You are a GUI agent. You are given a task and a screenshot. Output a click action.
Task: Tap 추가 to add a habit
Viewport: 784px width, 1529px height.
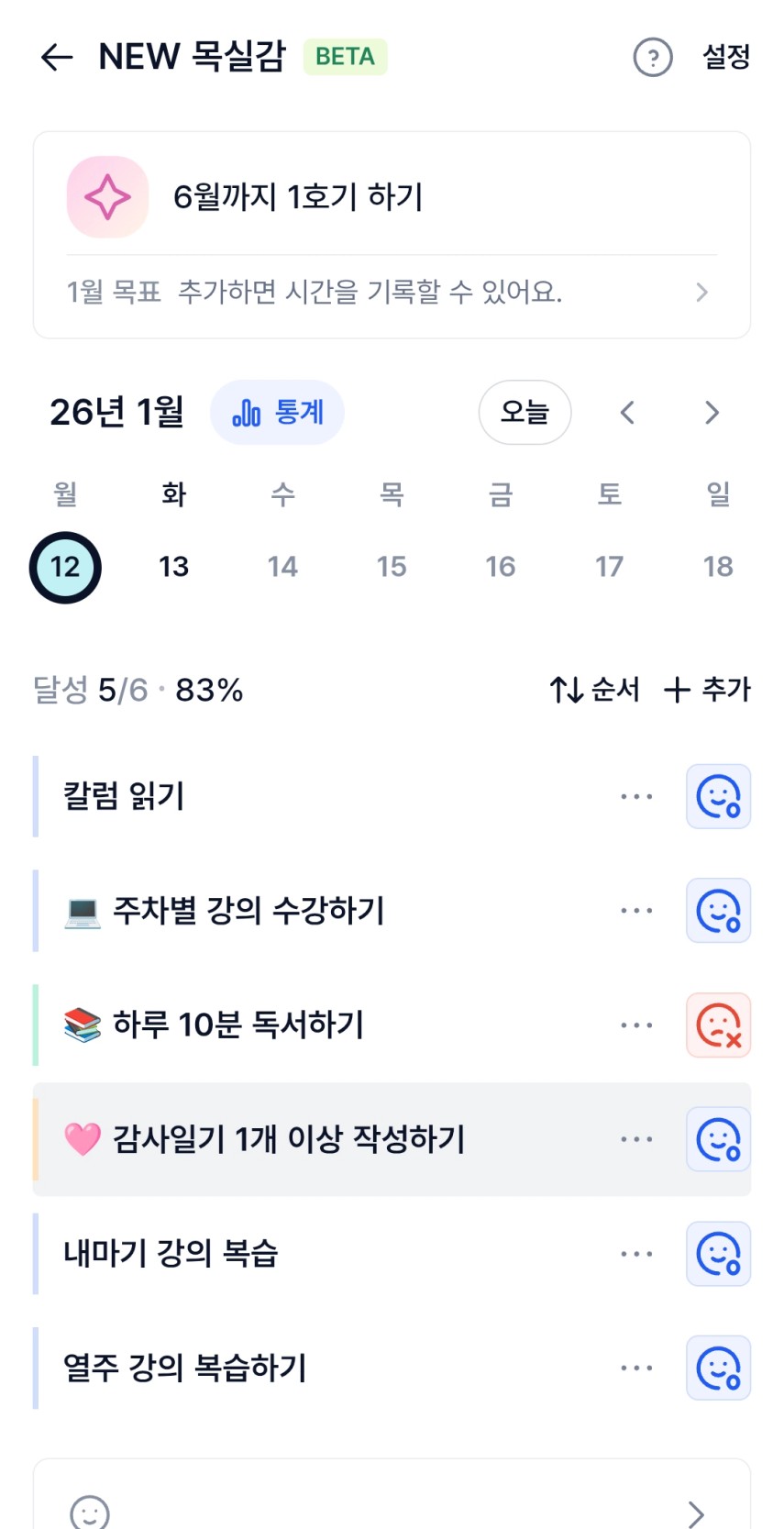tap(707, 690)
